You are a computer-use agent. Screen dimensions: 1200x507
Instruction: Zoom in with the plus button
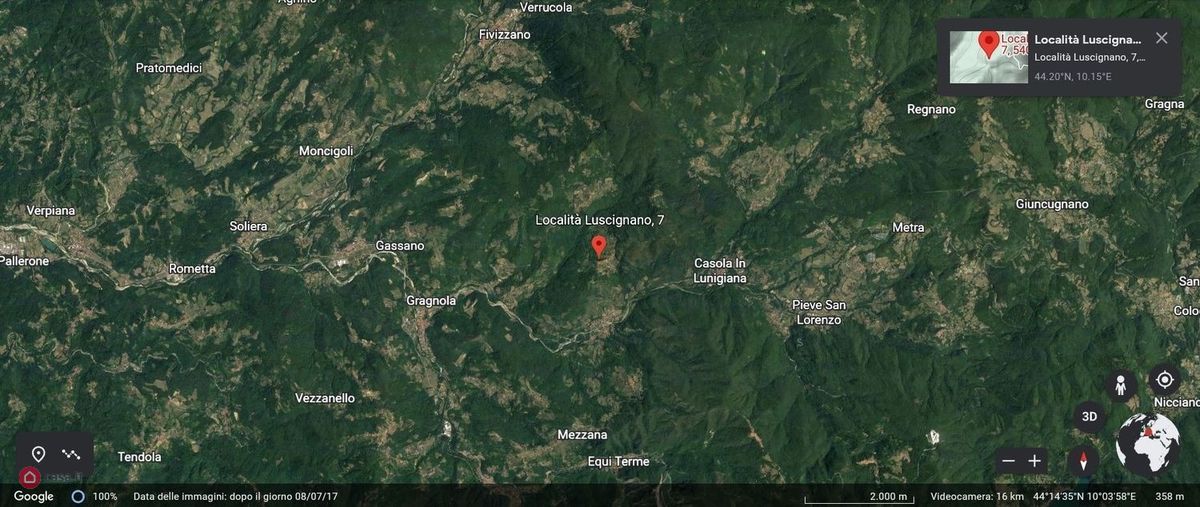[x=1035, y=461]
